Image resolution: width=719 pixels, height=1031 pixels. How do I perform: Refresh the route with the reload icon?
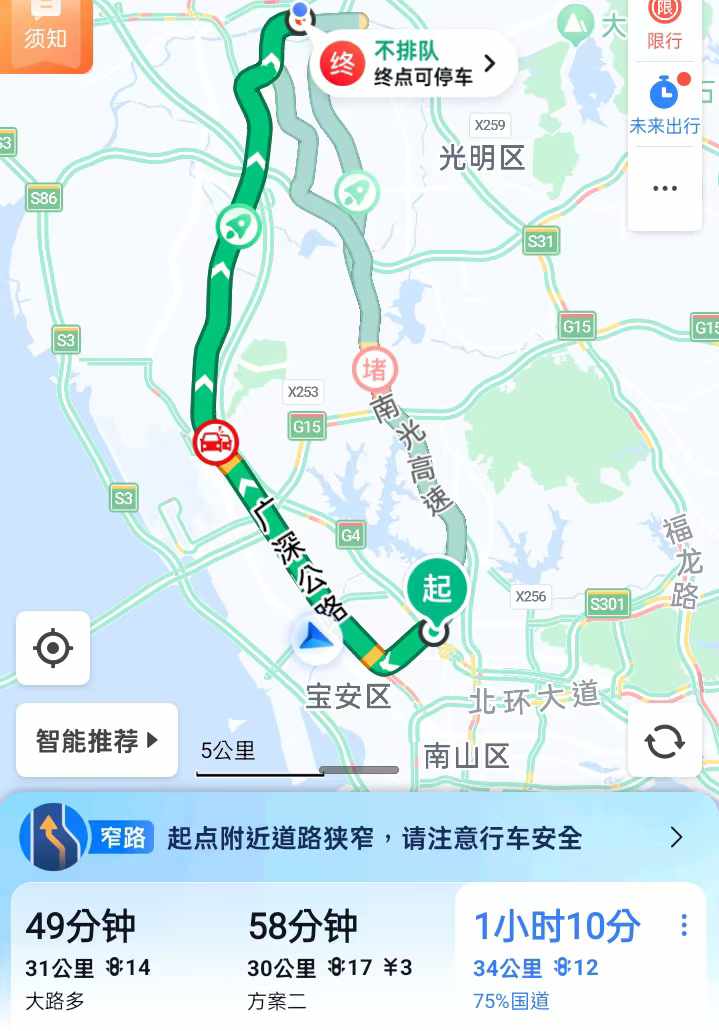point(664,741)
